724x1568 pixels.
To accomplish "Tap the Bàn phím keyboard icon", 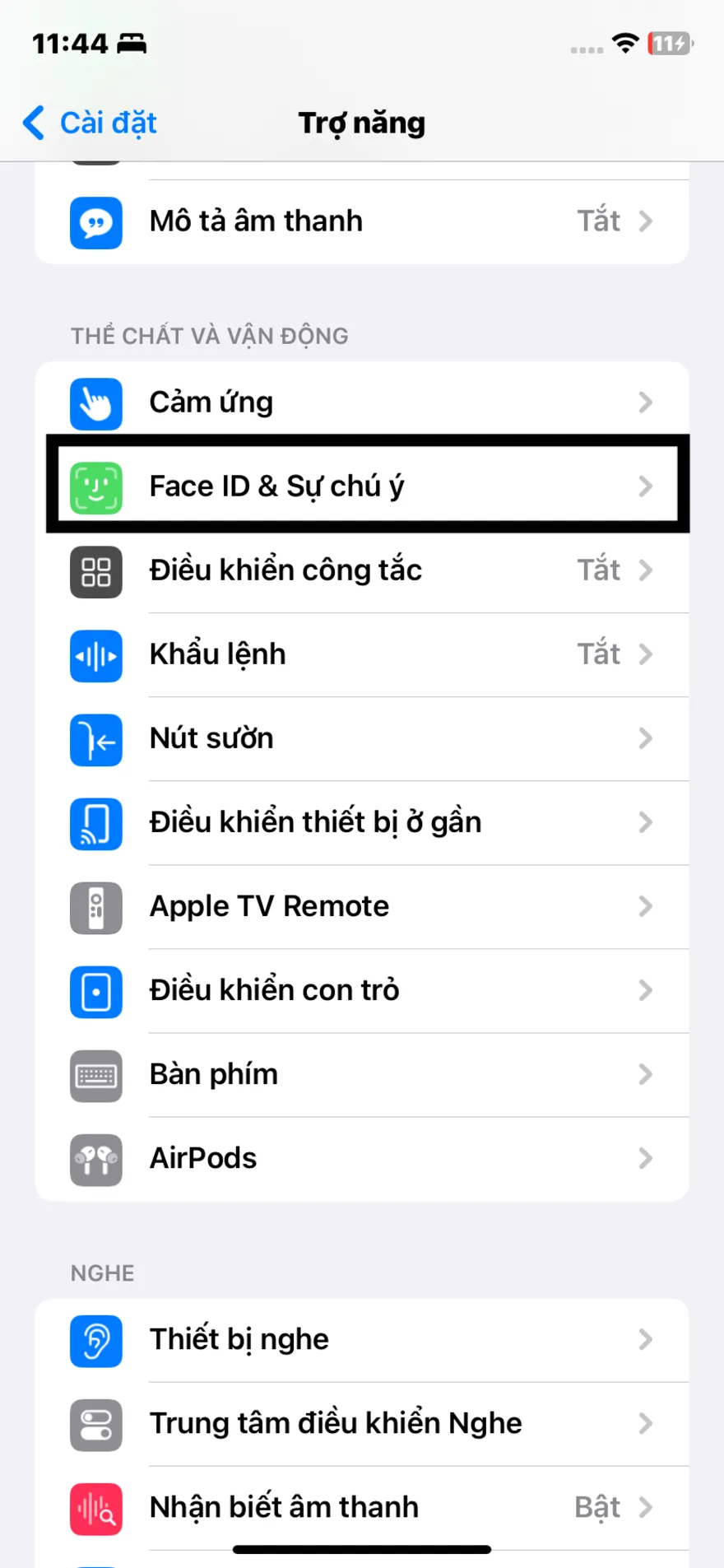I will (95, 1075).
